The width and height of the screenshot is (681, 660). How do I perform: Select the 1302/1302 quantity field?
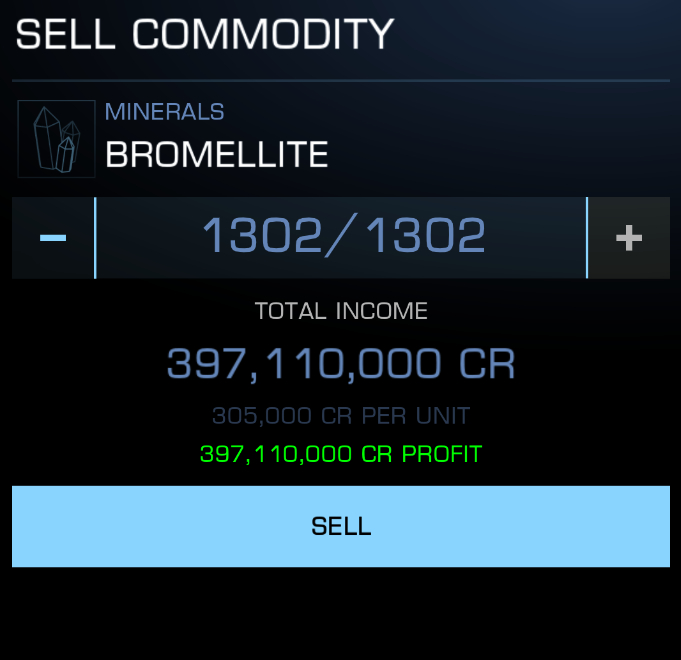point(341,238)
